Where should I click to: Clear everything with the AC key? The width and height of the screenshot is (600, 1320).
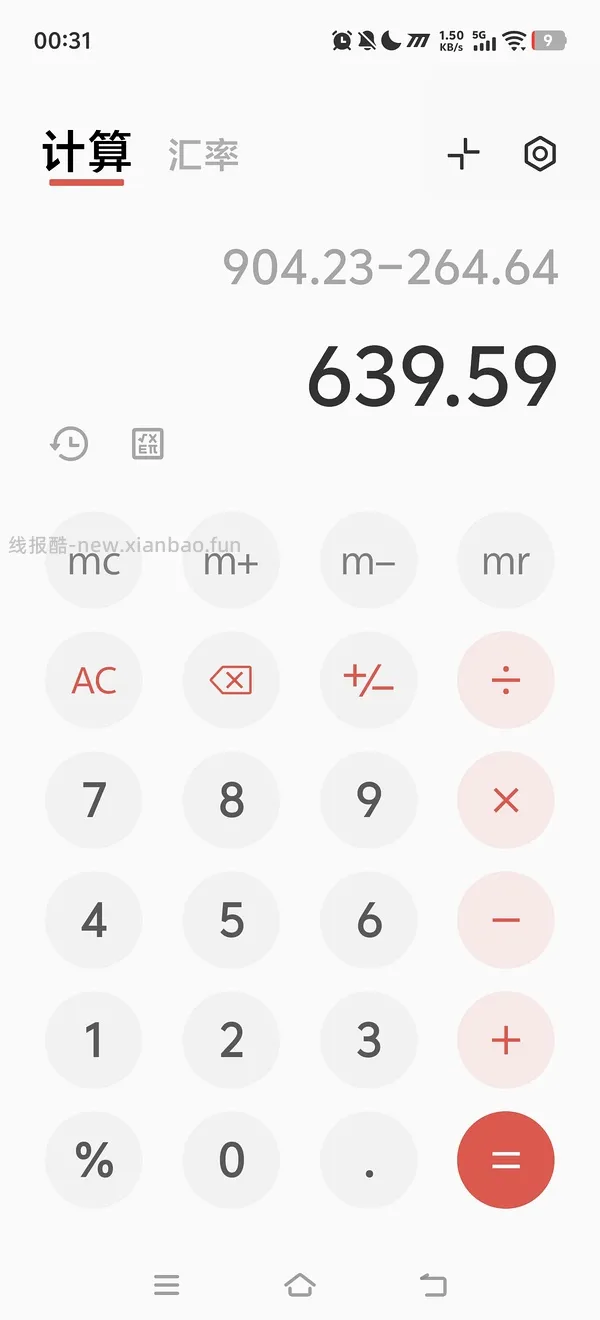[94, 681]
